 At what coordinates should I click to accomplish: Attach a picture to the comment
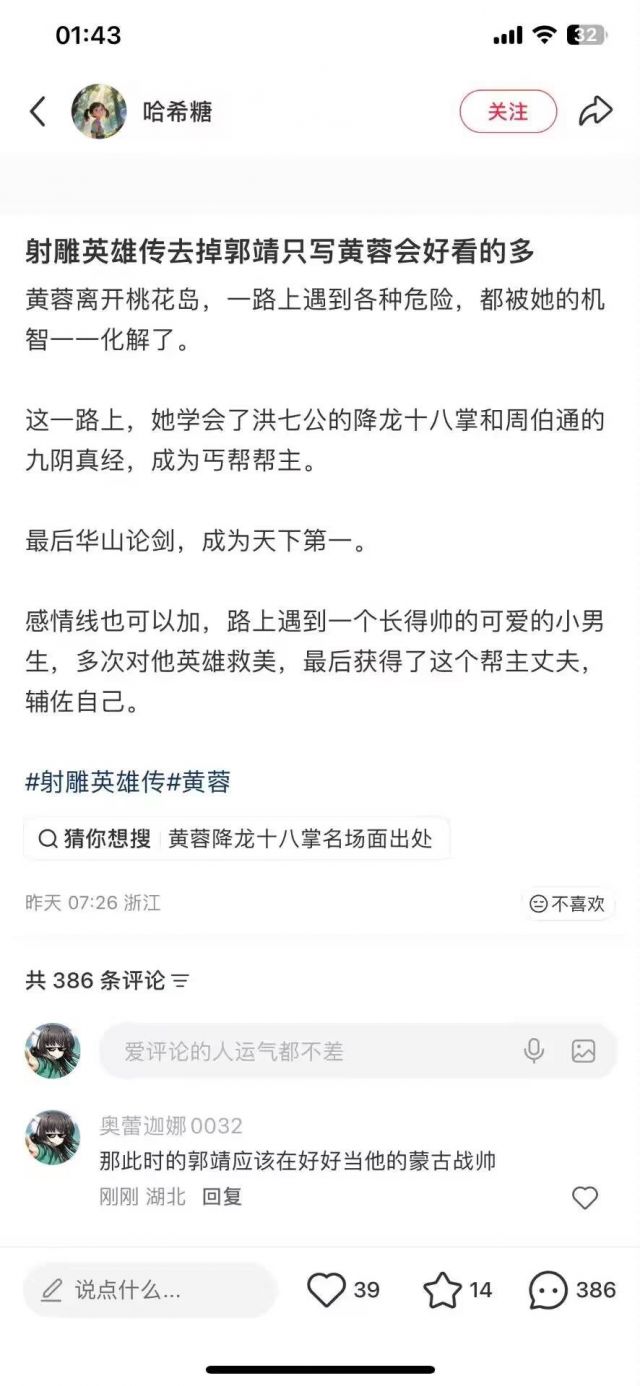click(x=583, y=1050)
